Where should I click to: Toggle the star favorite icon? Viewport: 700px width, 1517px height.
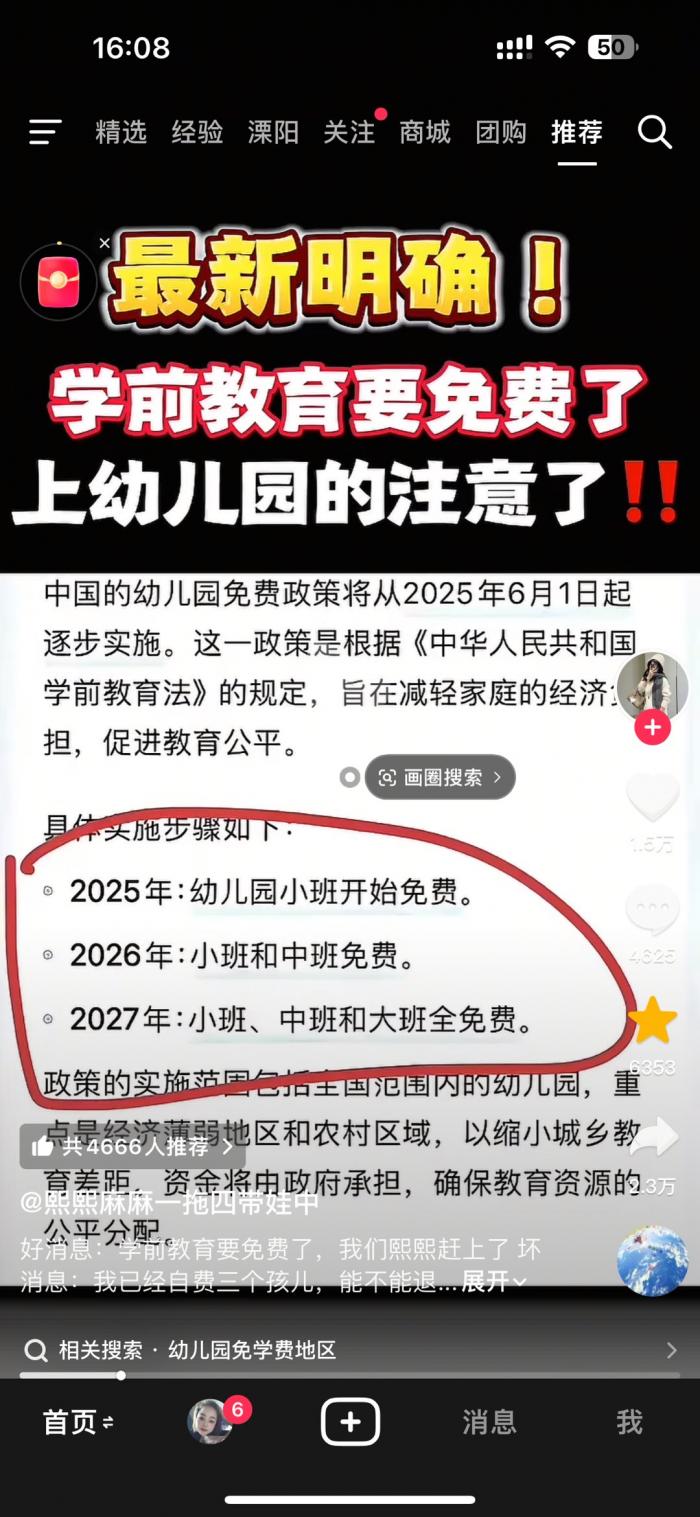click(x=652, y=1020)
